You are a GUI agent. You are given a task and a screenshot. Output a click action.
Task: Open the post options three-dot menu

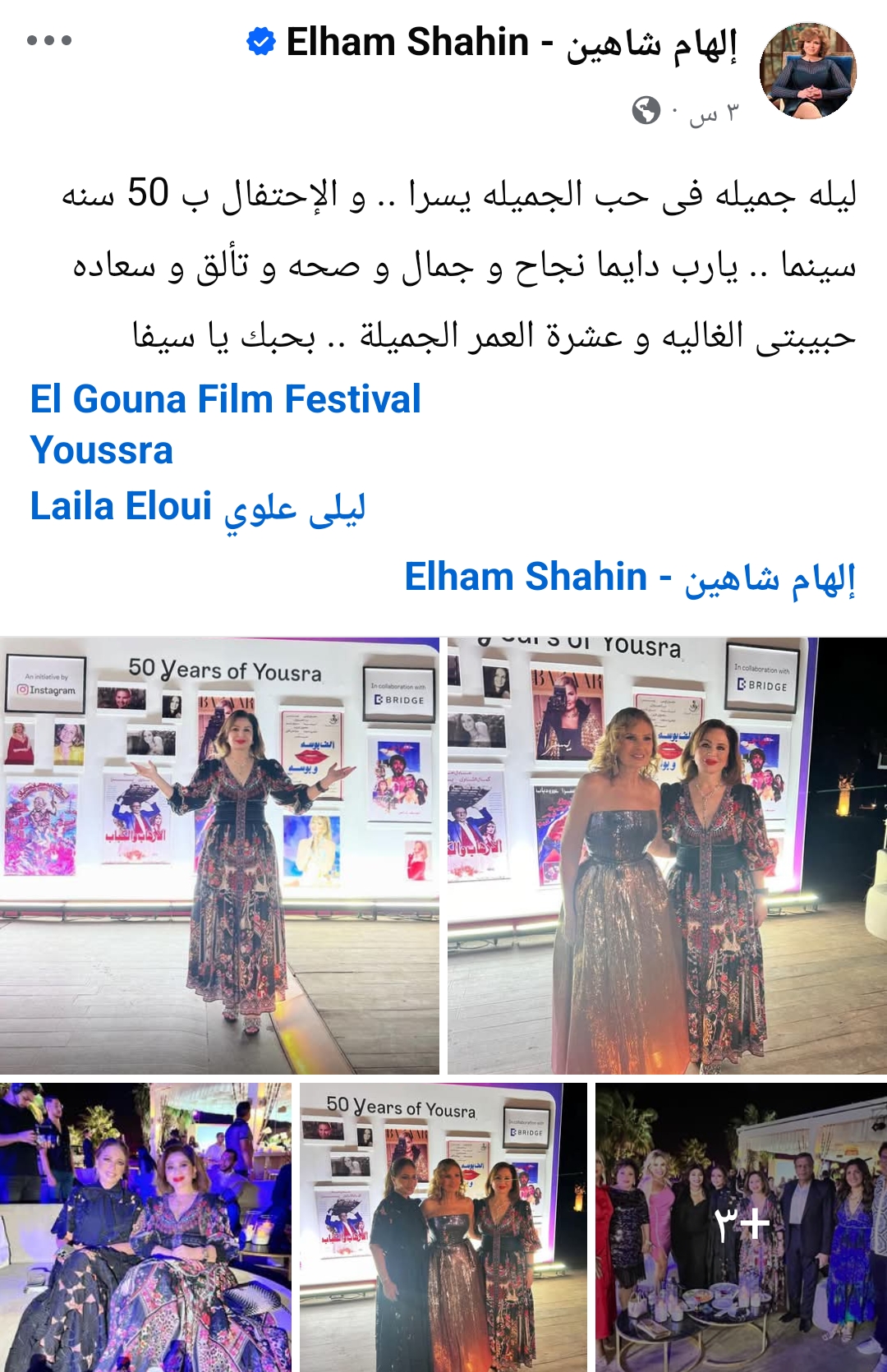[49, 40]
